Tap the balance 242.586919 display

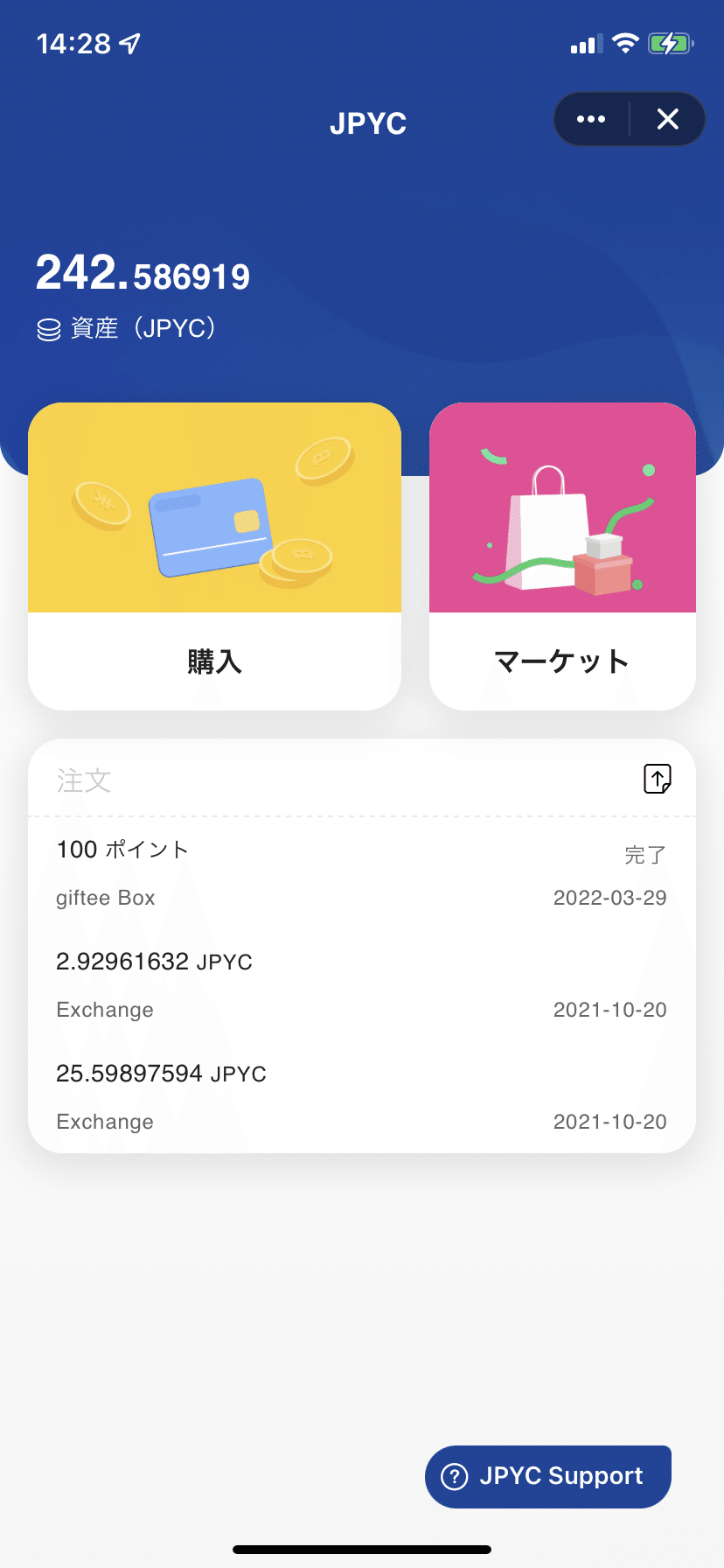tap(142, 274)
